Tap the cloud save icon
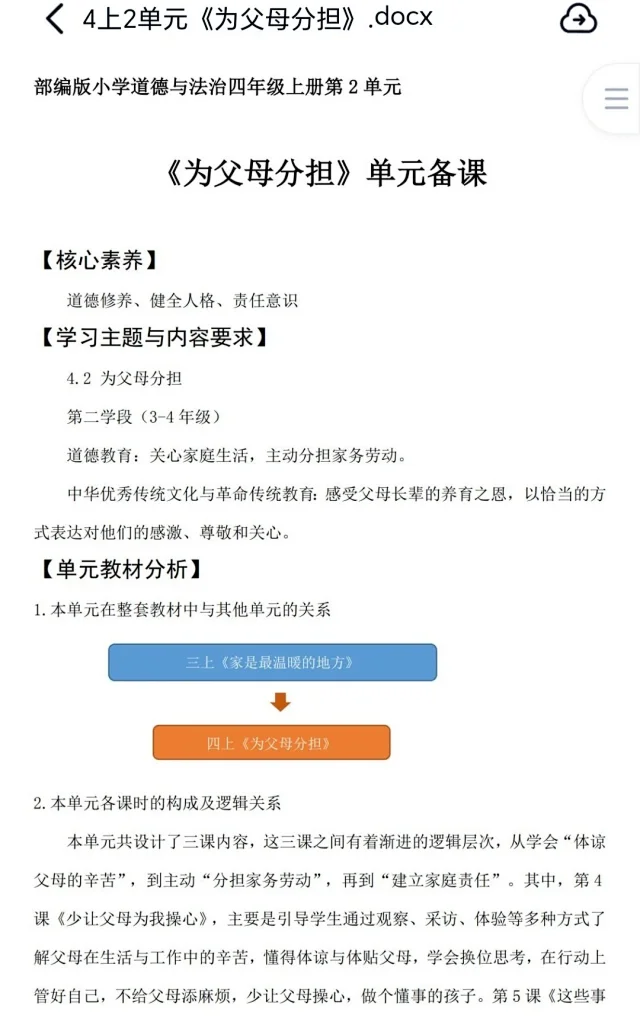Screen dimensions: 640x1028 point(578,19)
